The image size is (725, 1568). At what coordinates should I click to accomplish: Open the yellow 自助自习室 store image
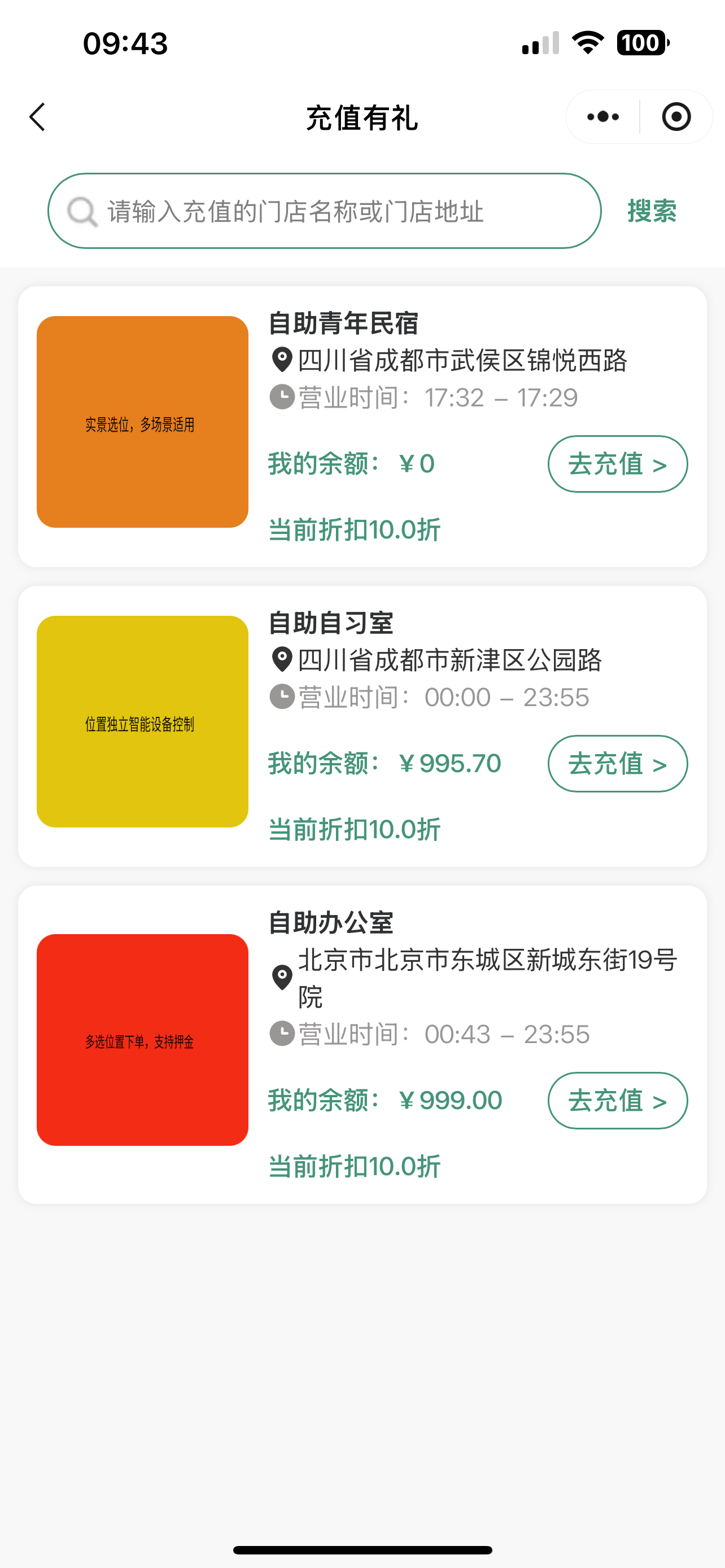click(x=142, y=721)
